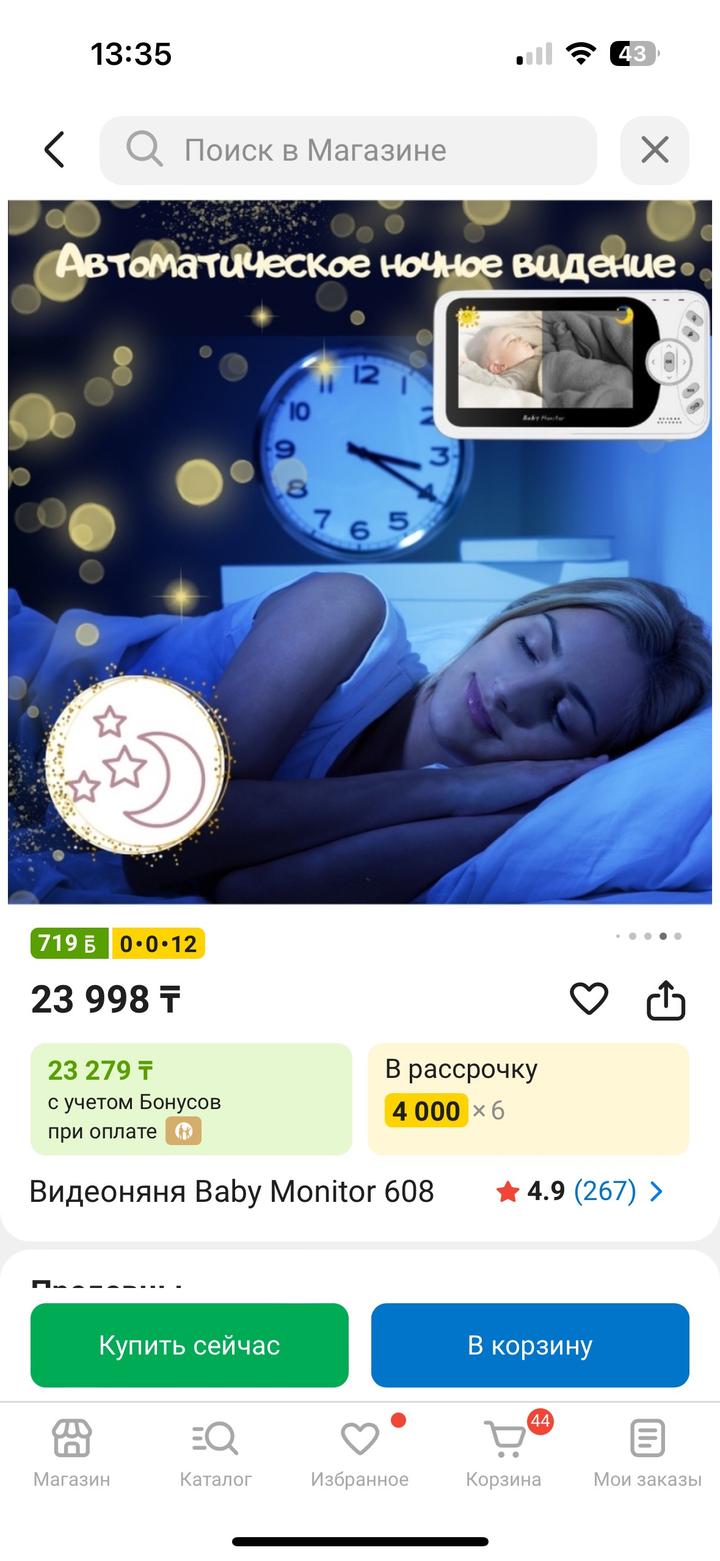This screenshot has height=1561, width=720.
Task: Add the item with В корзину
Action: (530, 1345)
